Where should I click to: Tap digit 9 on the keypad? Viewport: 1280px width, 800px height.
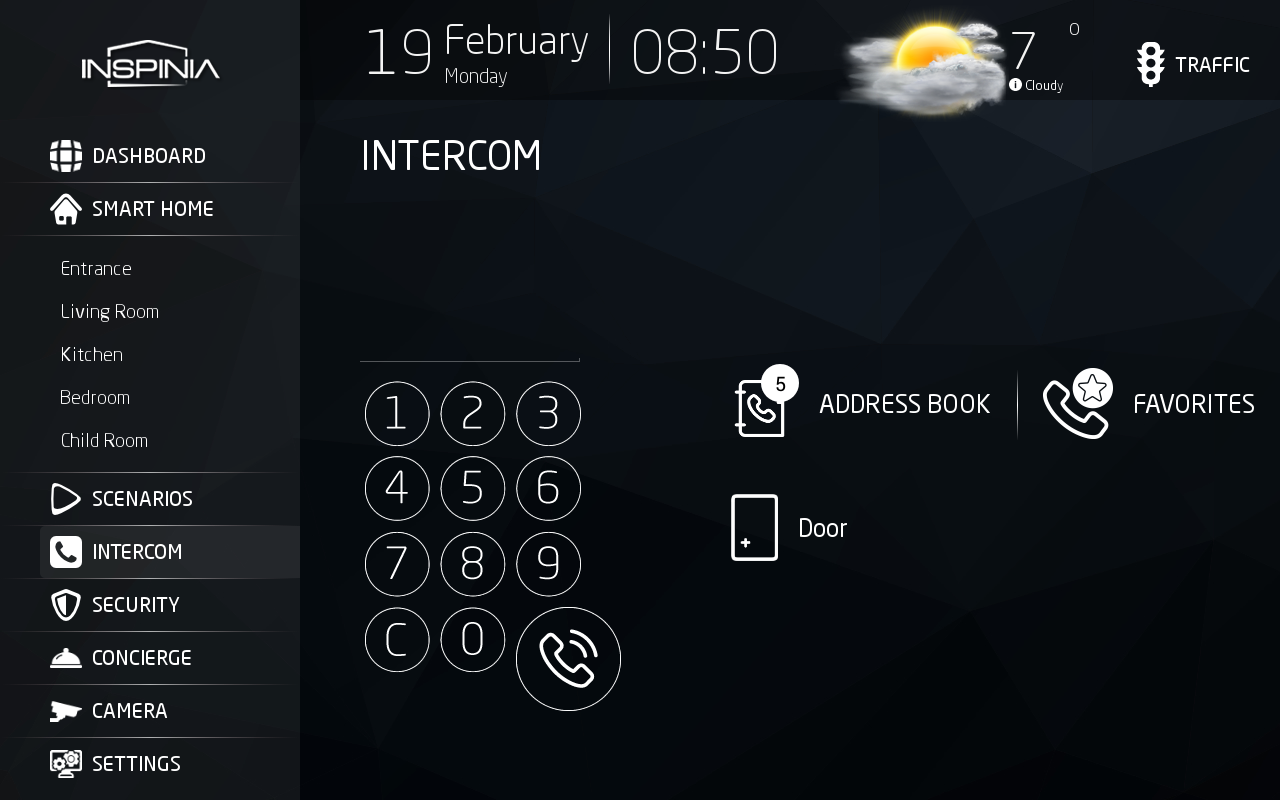[548, 564]
